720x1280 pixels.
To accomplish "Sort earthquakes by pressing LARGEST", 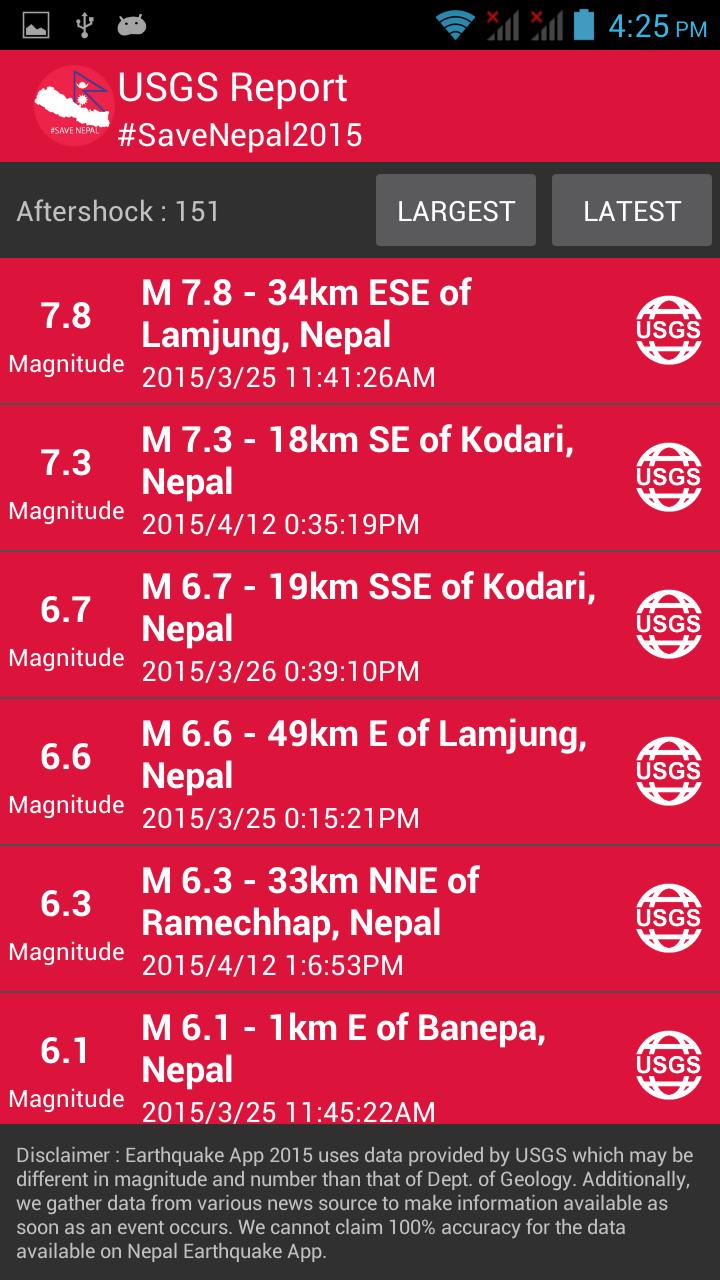I will pyautogui.click(x=455, y=210).
